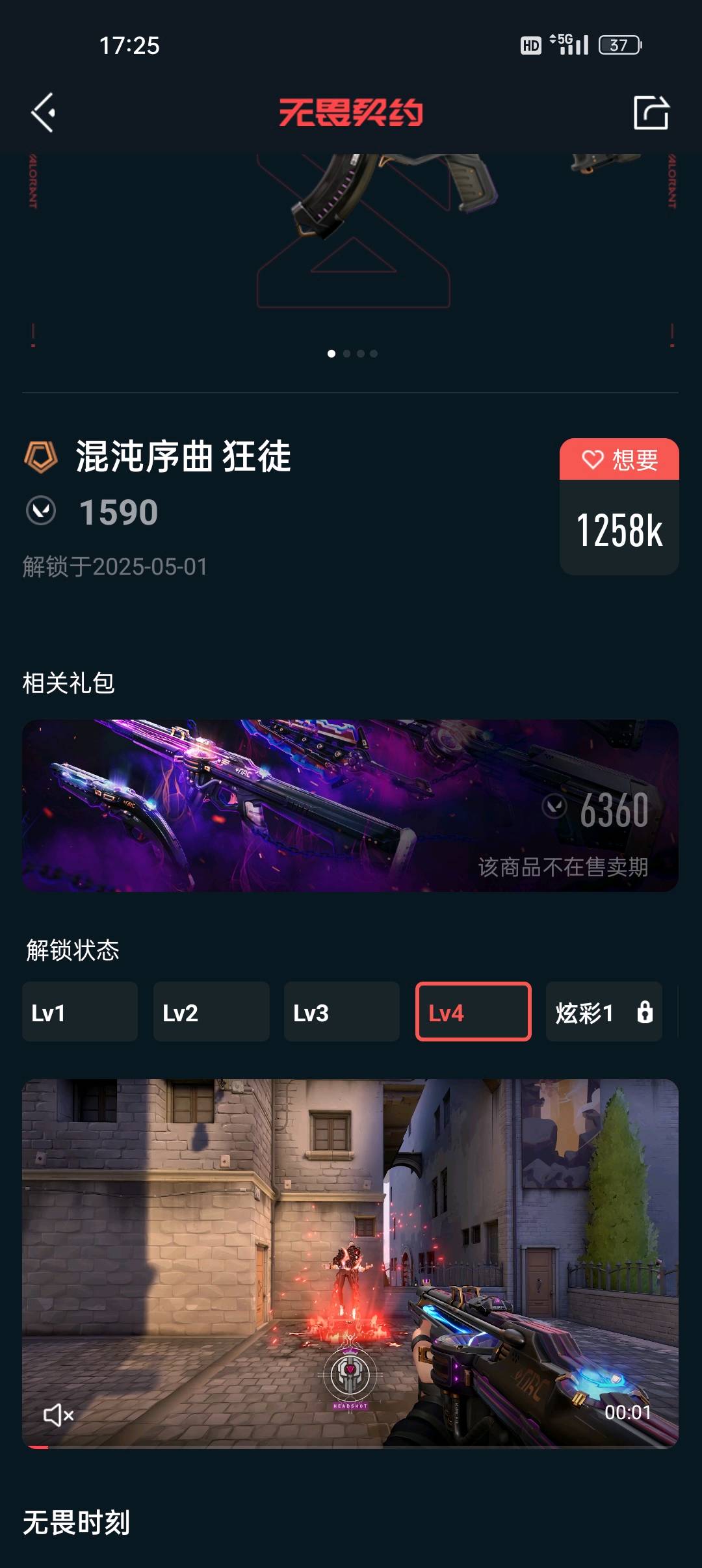Select the Lv1 unlock level
Image resolution: width=702 pixels, height=1568 pixels.
point(80,1012)
